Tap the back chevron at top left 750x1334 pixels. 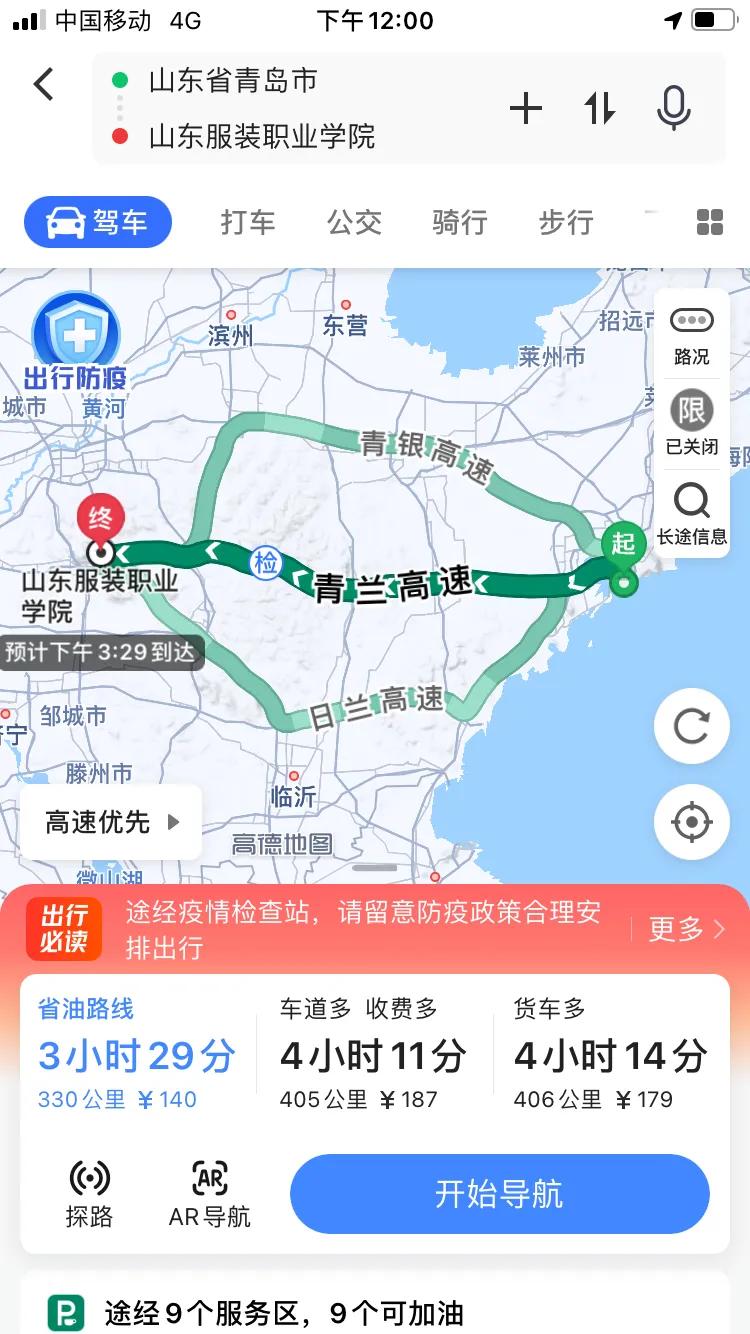(x=42, y=84)
